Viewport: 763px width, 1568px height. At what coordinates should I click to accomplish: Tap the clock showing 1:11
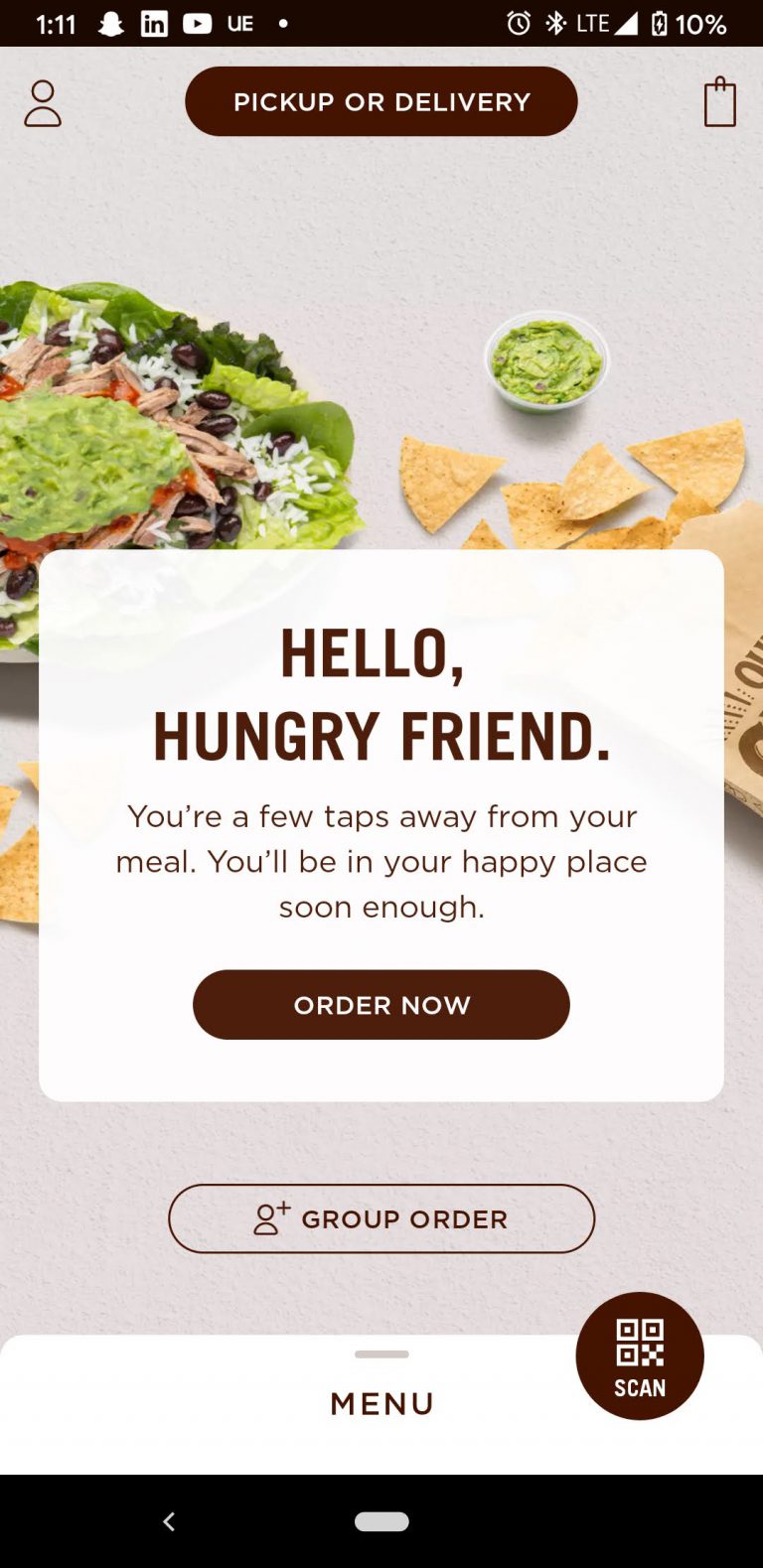pos(55,22)
